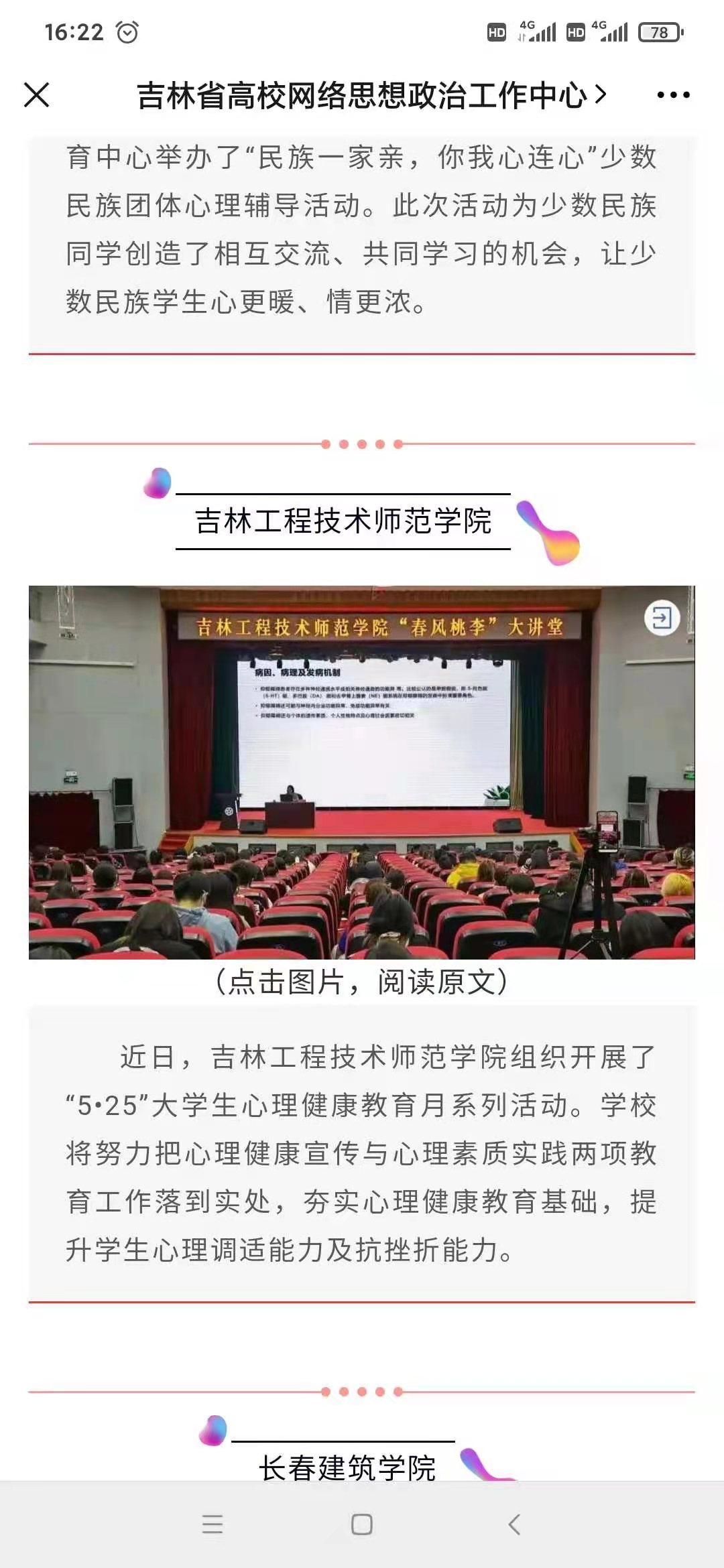Open 吉林省高校网络思想政治工作中心 account page
724x1568 pixels.
click(x=371, y=95)
